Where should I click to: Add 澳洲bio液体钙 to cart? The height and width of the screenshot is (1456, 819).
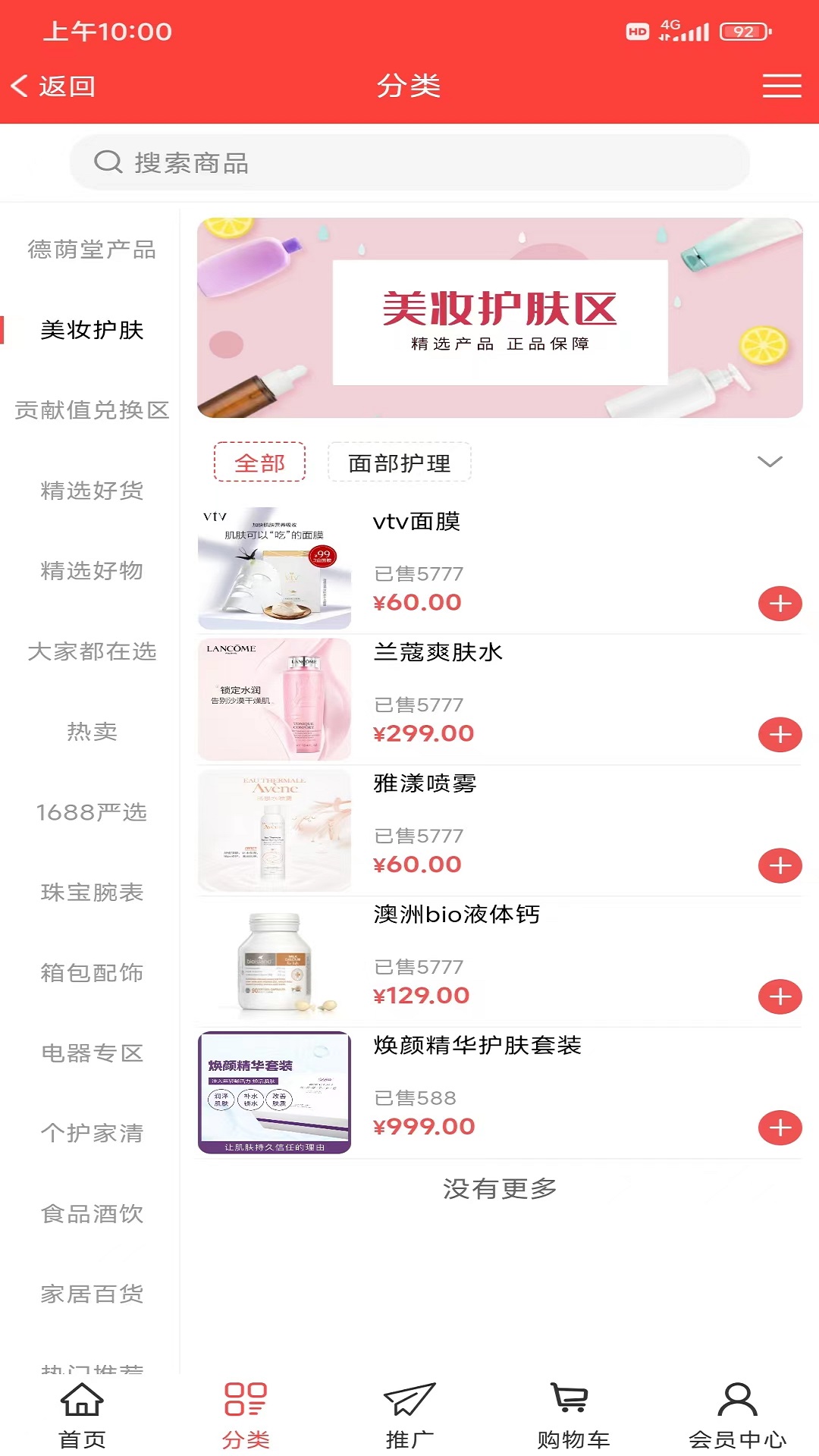[780, 996]
